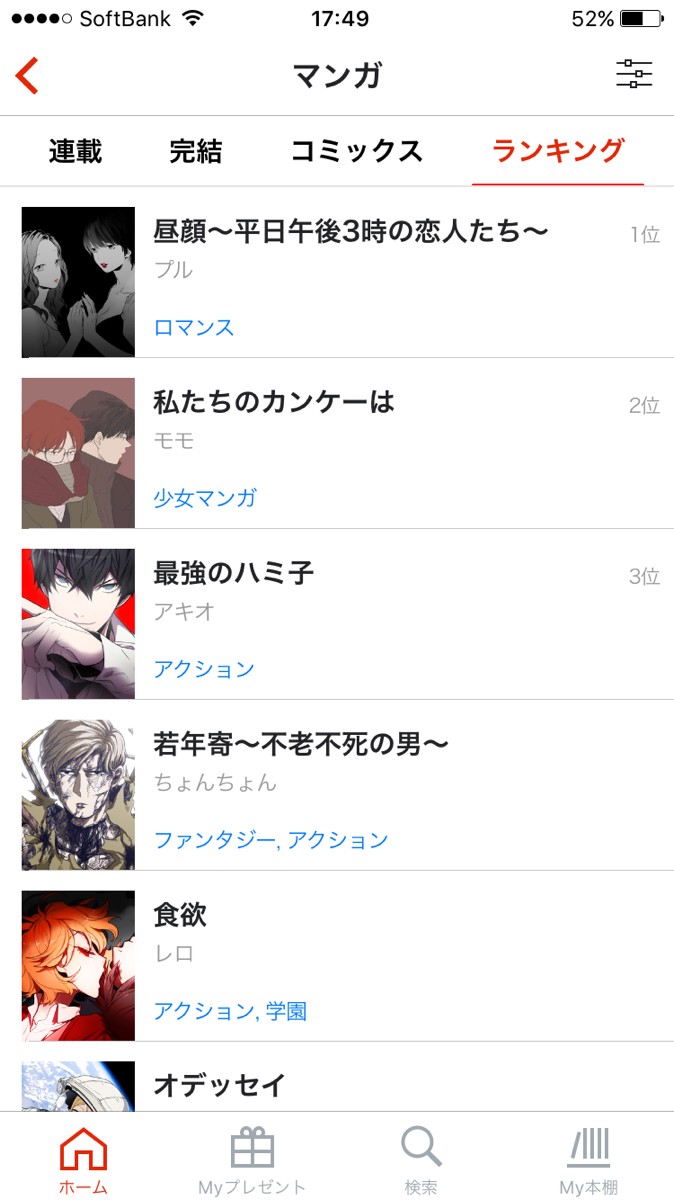The width and height of the screenshot is (674, 1200).
Task: Go back using the red arrow
Action: click(27, 76)
